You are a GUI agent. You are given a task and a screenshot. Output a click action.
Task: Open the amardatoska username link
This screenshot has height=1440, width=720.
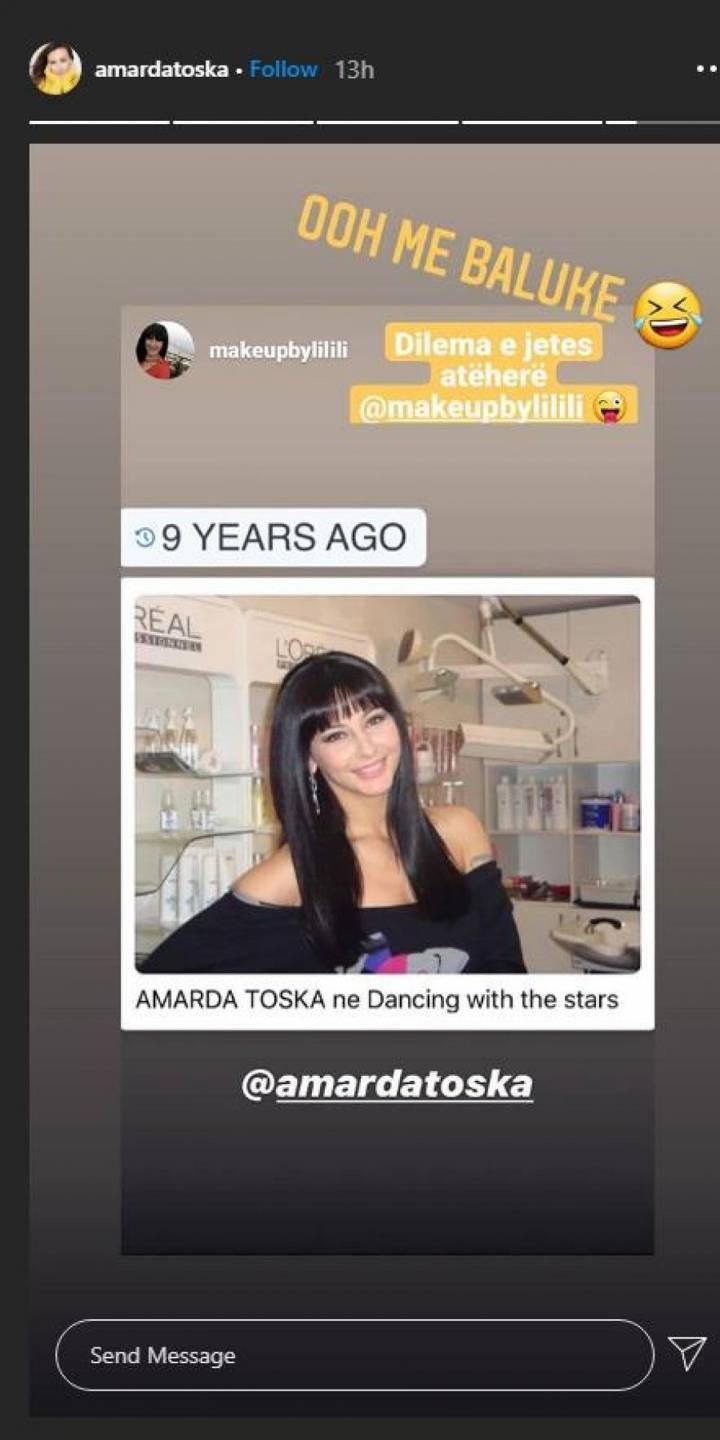tap(161, 70)
